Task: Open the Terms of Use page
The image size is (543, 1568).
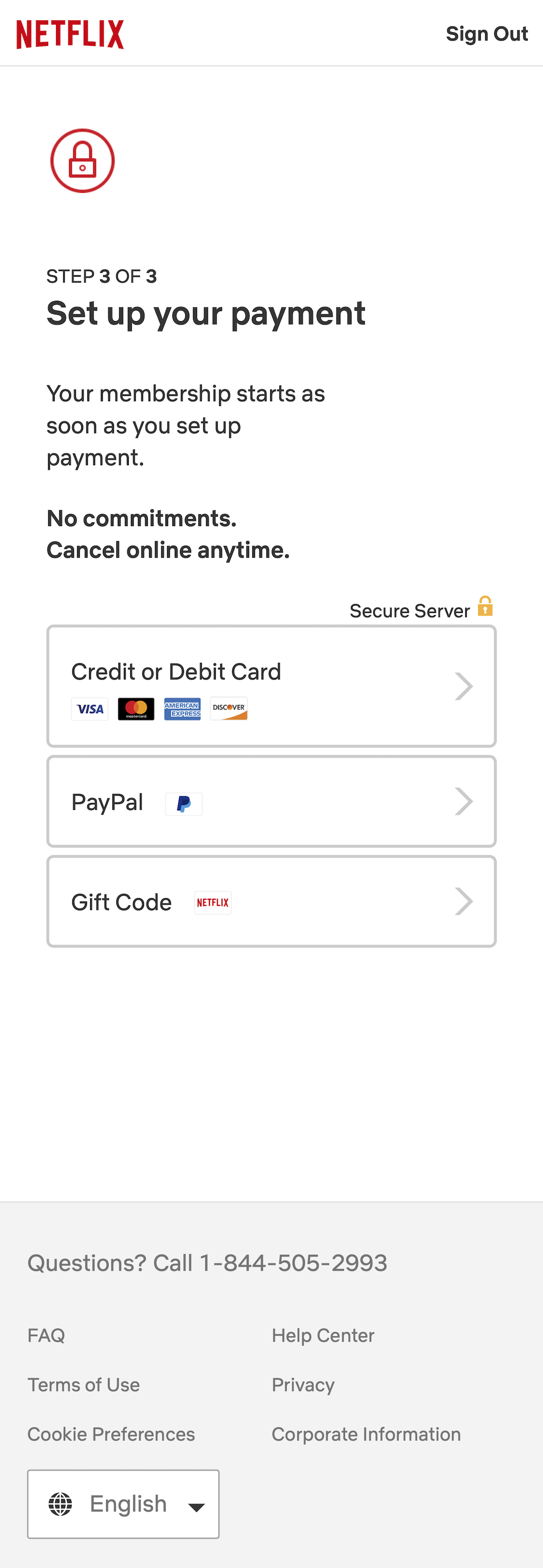Action: pyautogui.click(x=84, y=1384)
